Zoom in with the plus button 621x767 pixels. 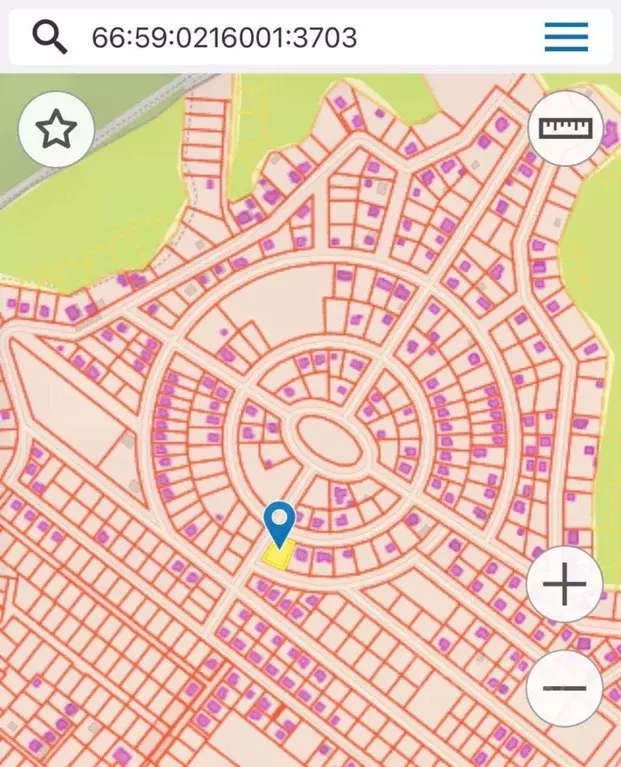[x=564, y=584]
